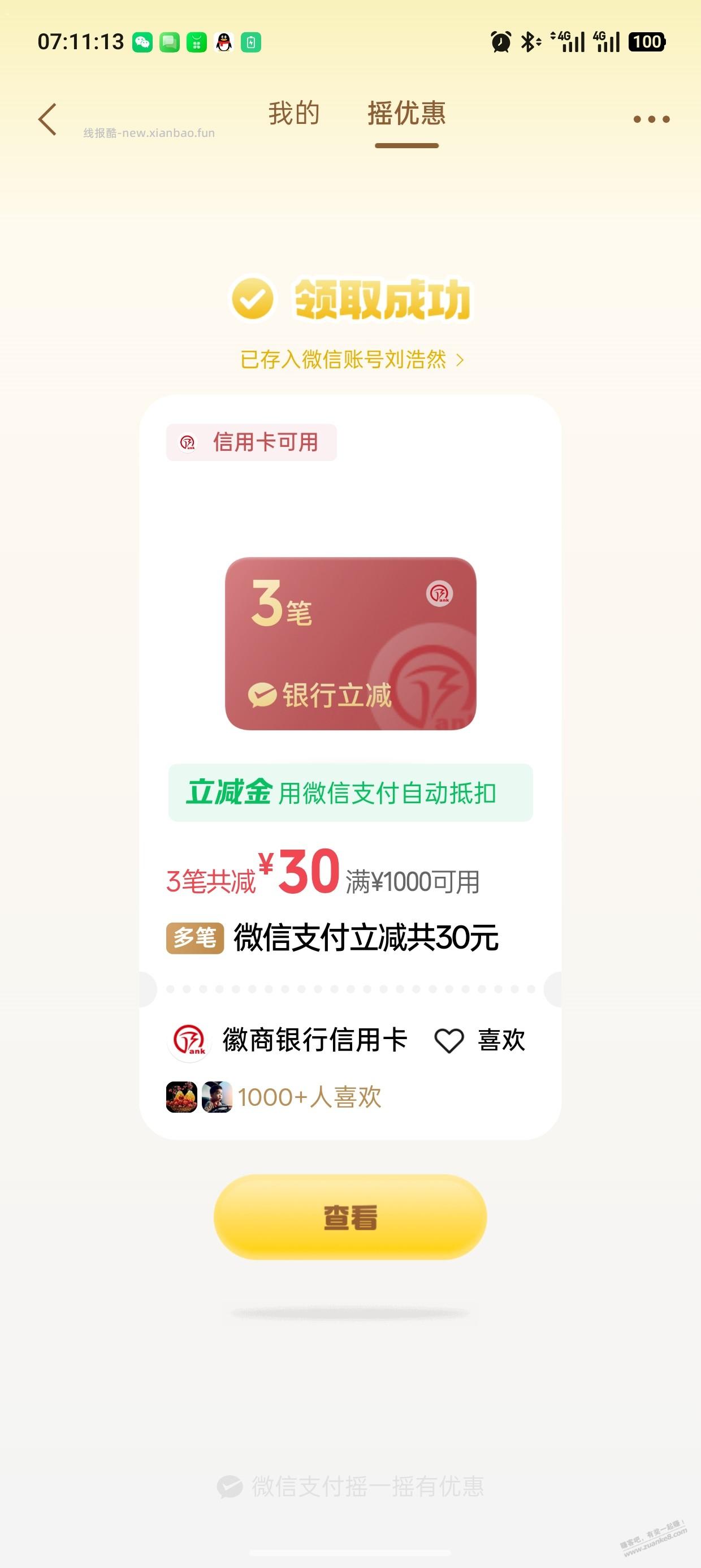Open the green messages icon in status bar

(169, 41)
